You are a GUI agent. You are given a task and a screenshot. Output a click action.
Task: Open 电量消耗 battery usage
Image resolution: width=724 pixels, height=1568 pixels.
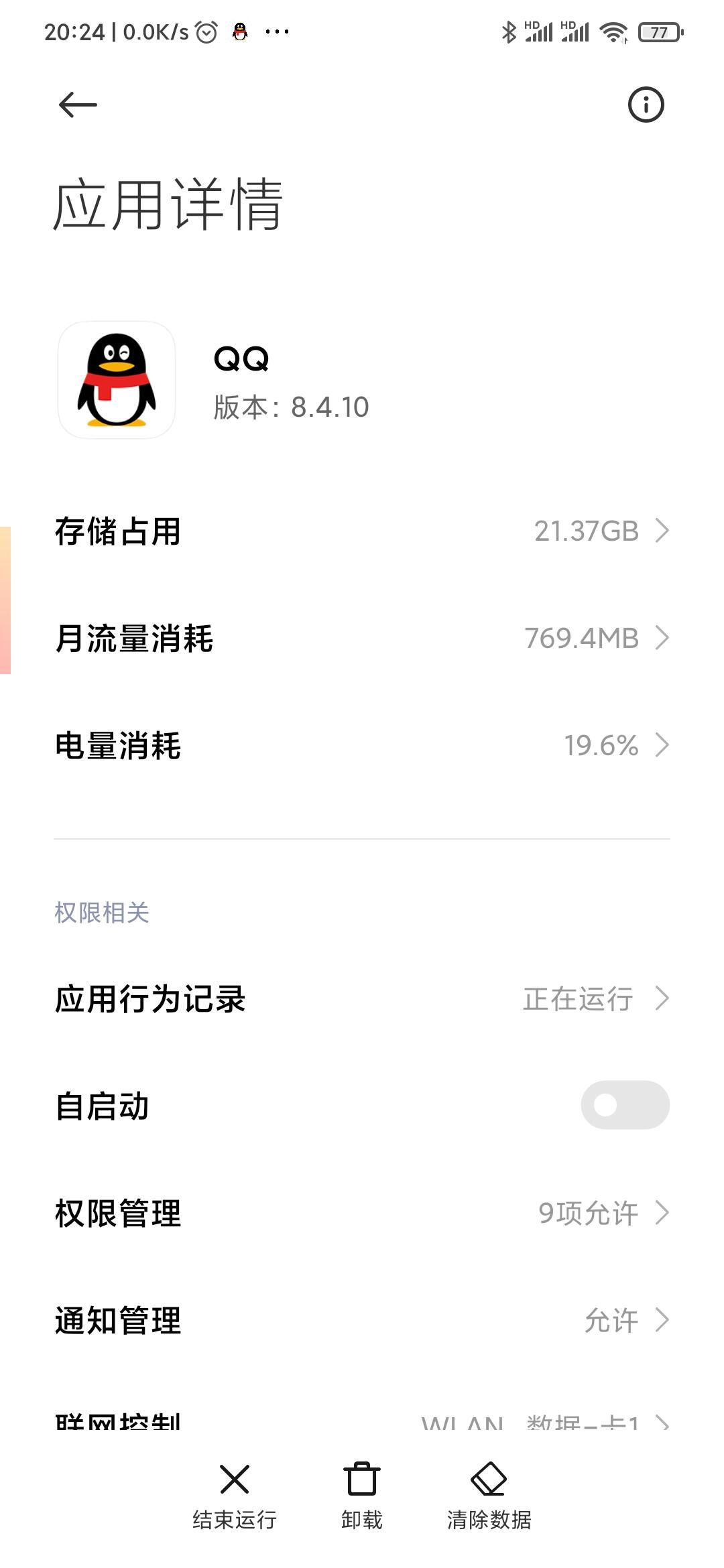point(362,745)
